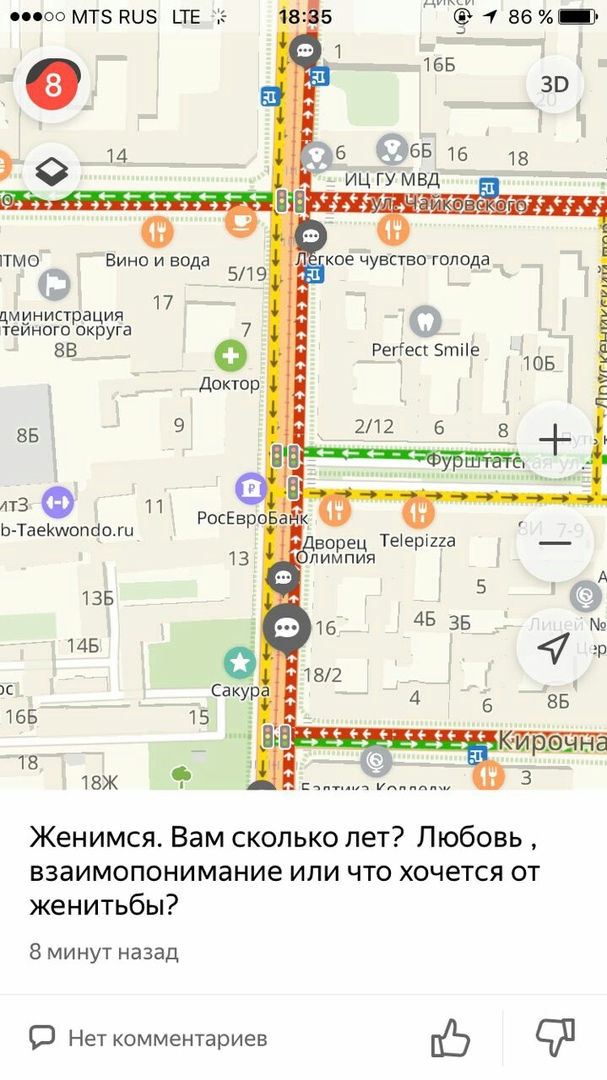Open comments saying Нет комментариев
The height and width of the screenshot is (1080, 607).
click(148, 1038)
